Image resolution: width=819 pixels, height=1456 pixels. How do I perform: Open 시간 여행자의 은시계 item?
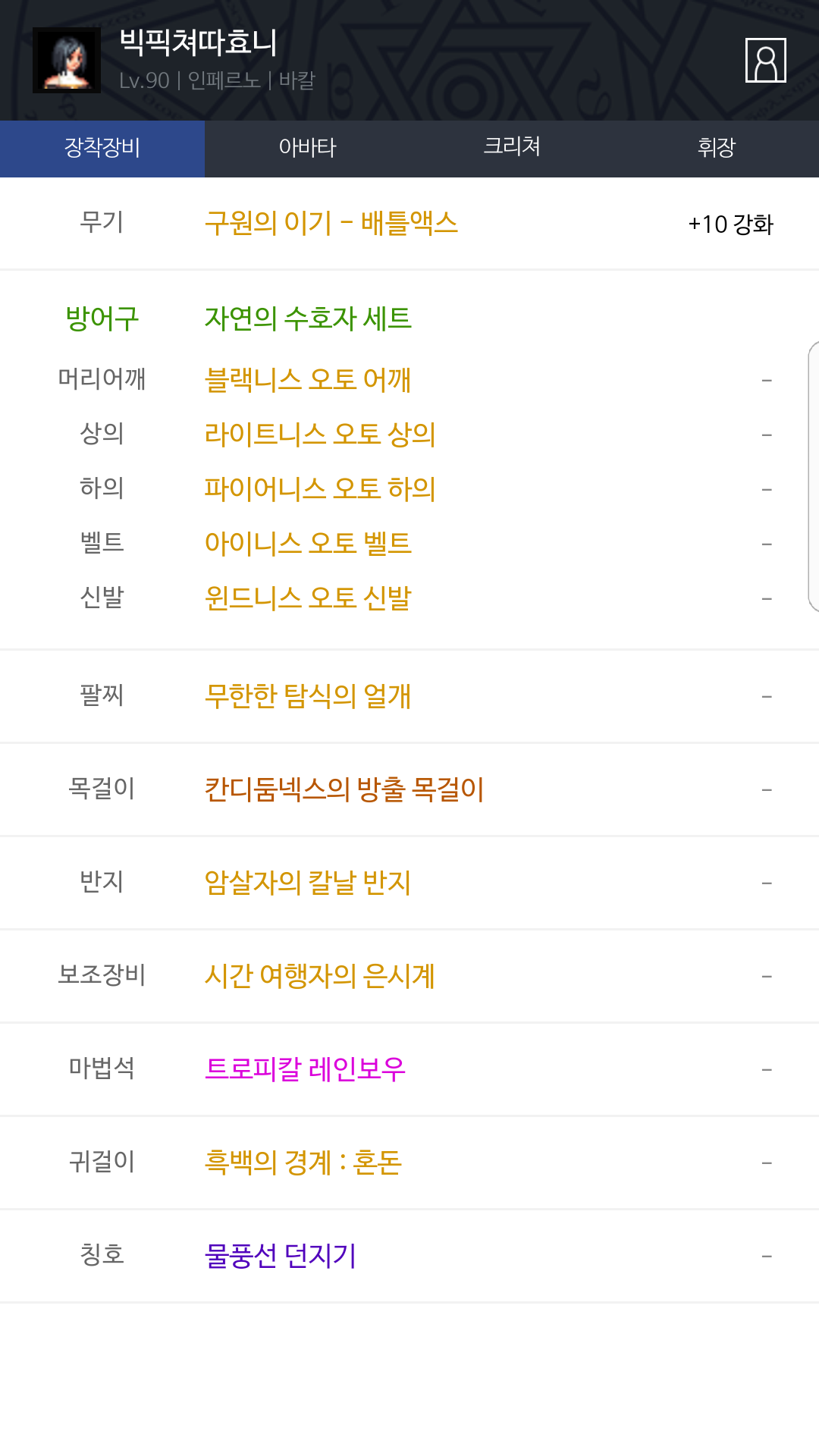pyautogui.click(x=320, y=975)
